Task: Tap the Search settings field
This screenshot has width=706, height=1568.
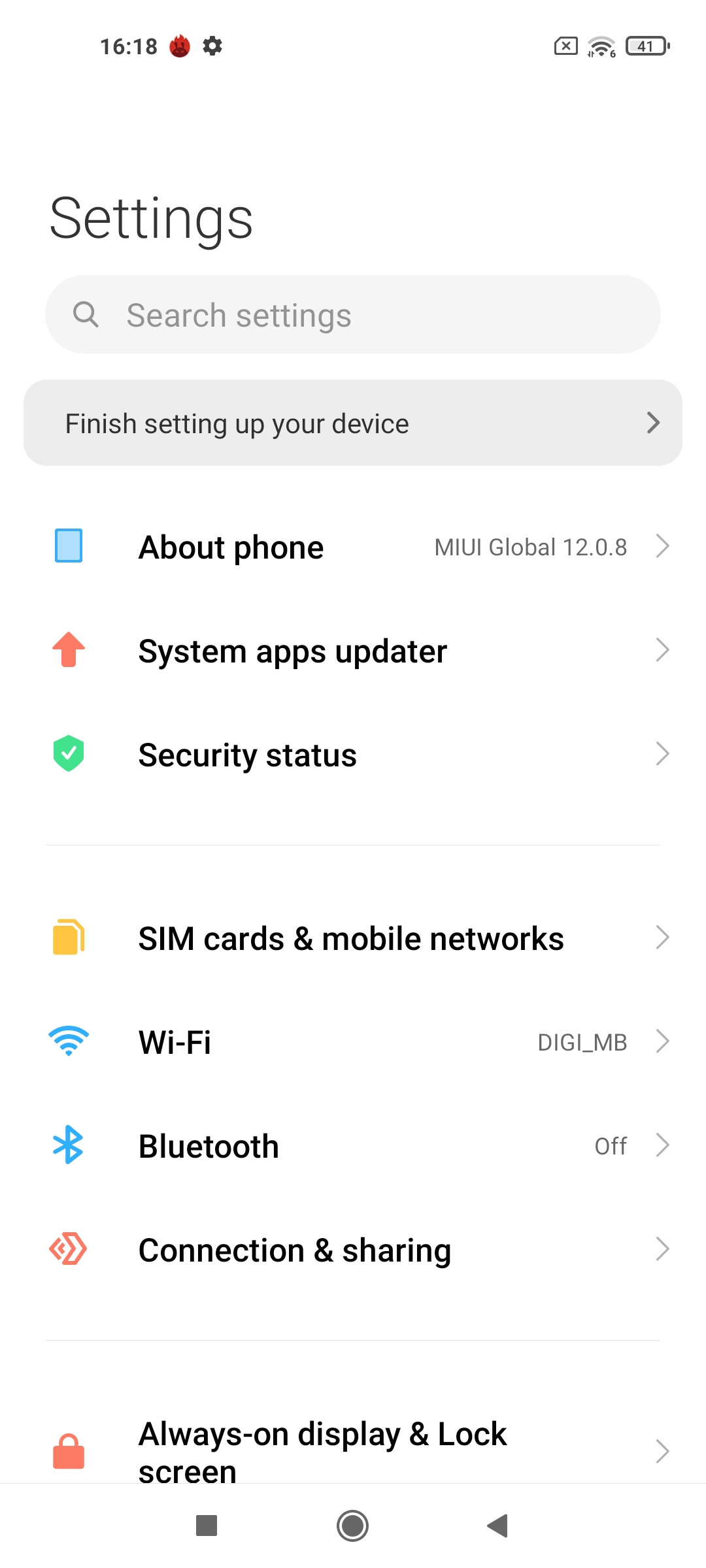Action: [x=353, y=314]
